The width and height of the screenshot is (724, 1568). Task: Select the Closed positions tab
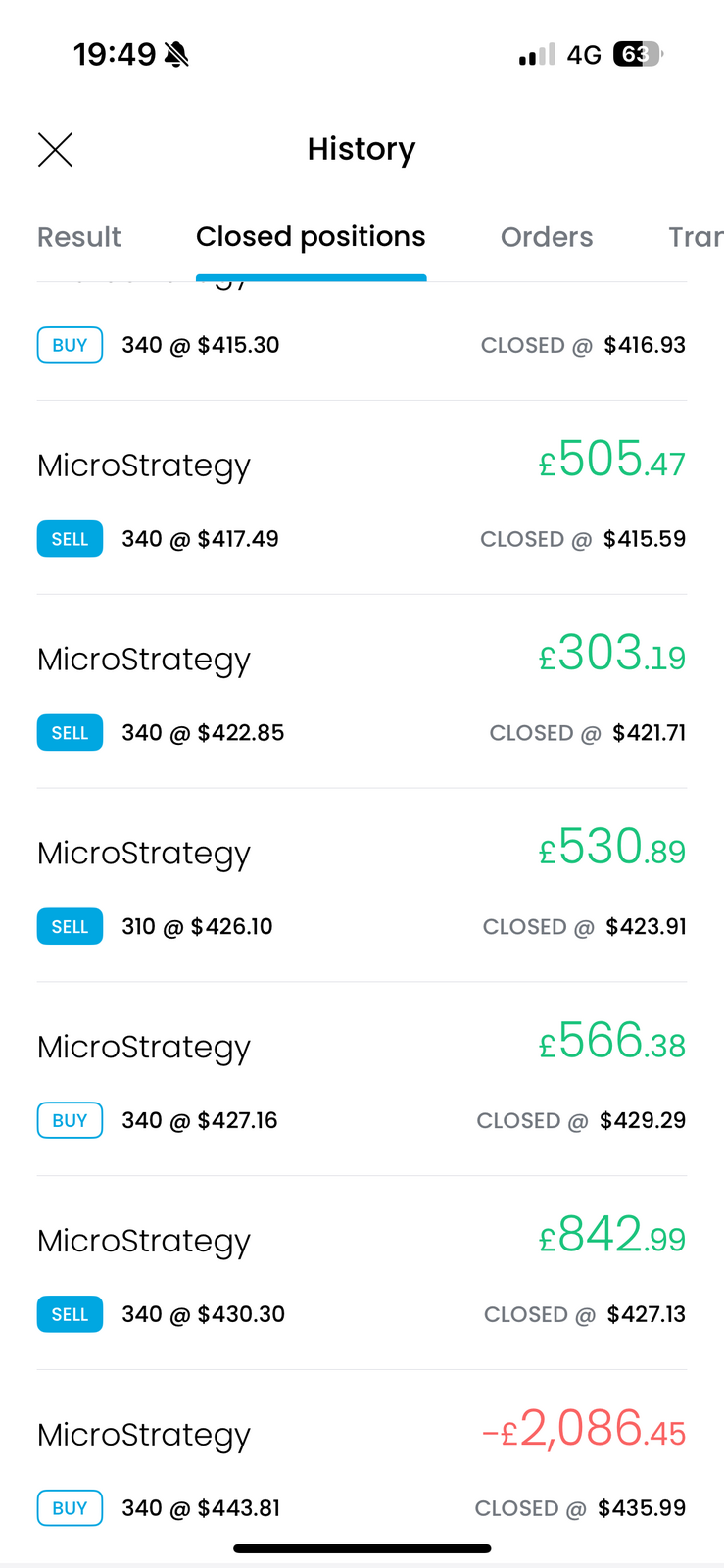pos(311,237)
